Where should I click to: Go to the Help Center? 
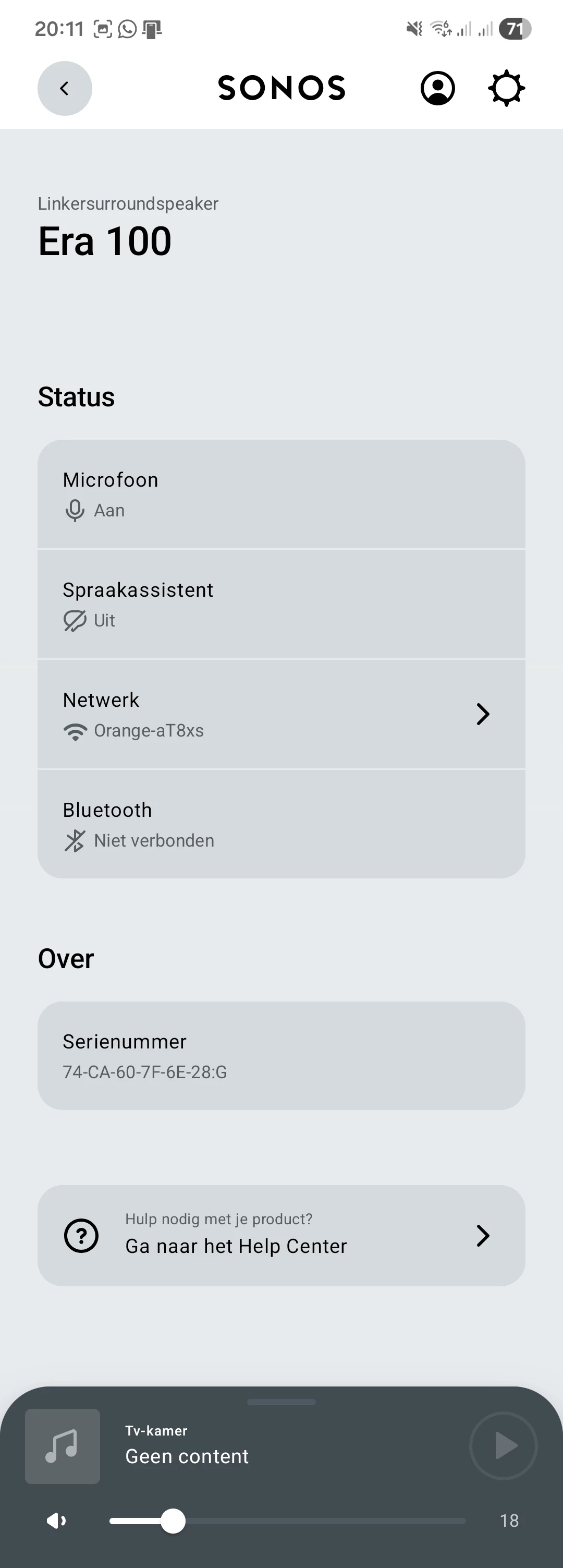[x=281, y=1235]
